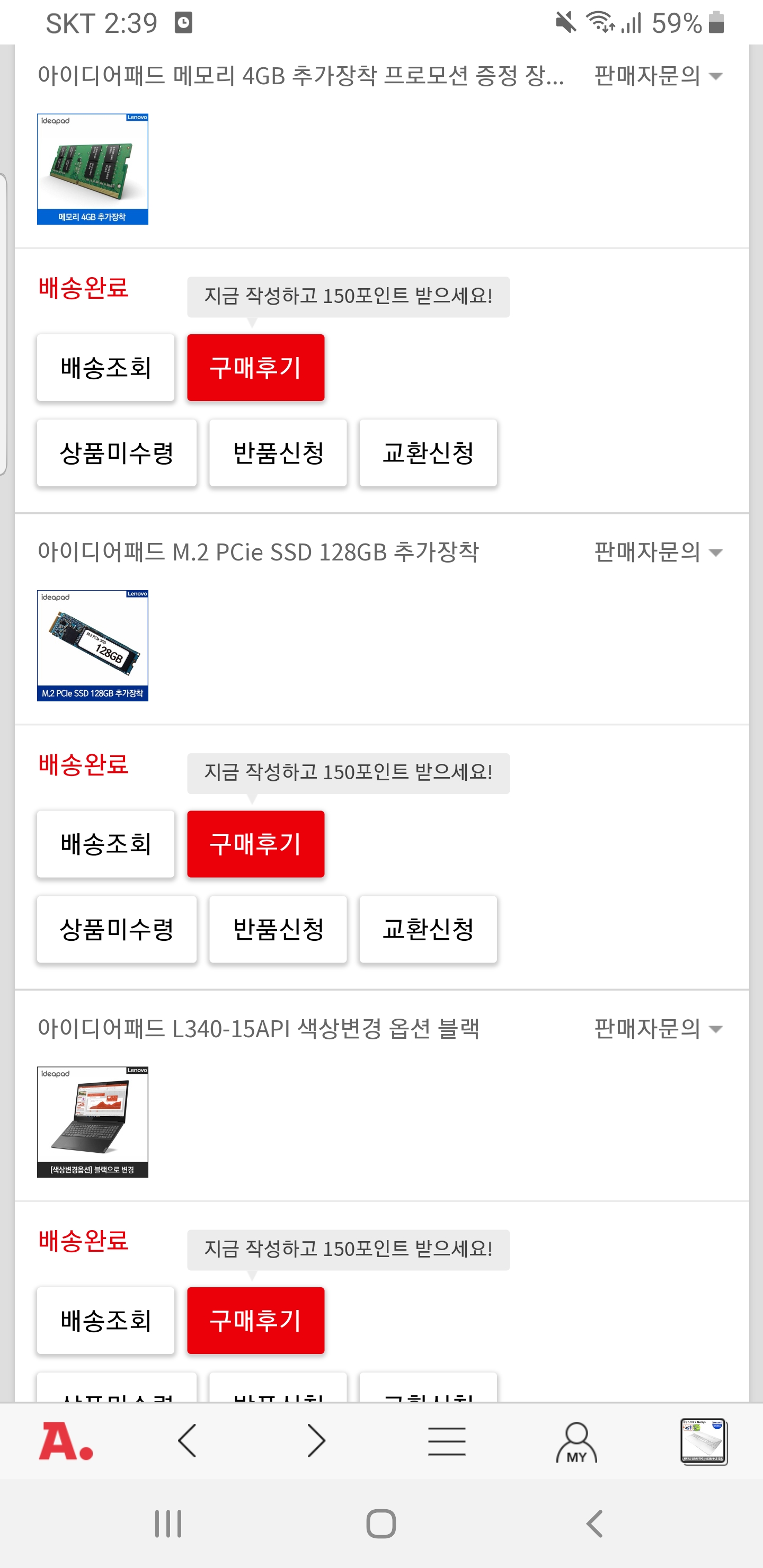Screen dimensions: 763x1568
Task: Report 상품미수령 for the 메모리 4GB item
Action: (x=117, y=453)
